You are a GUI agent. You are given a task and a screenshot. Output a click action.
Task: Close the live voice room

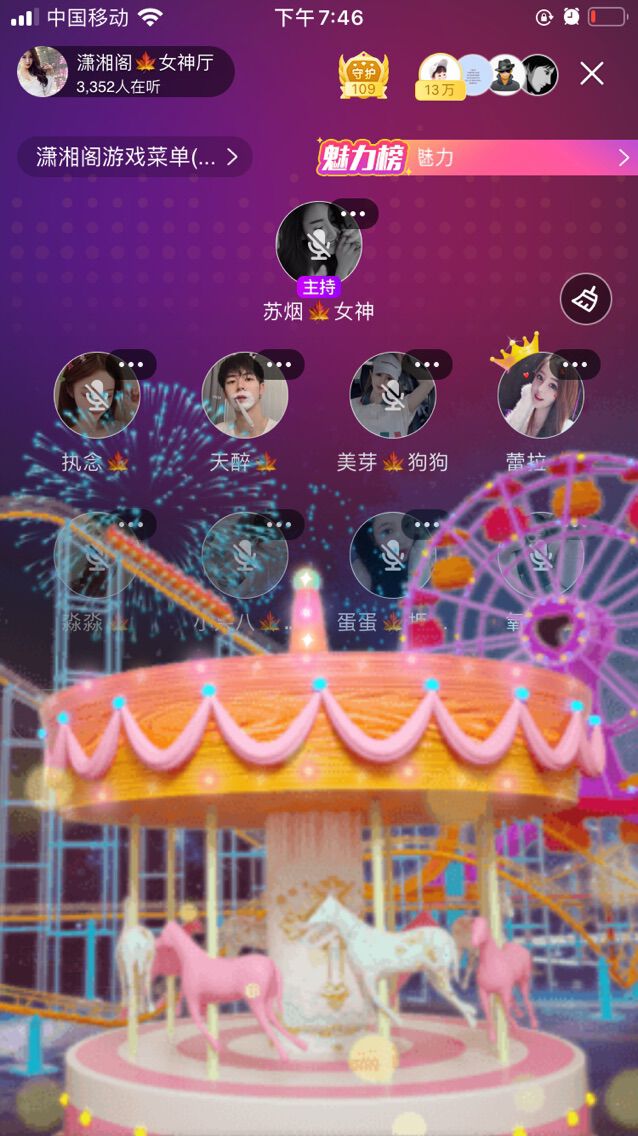pos(592,74)
